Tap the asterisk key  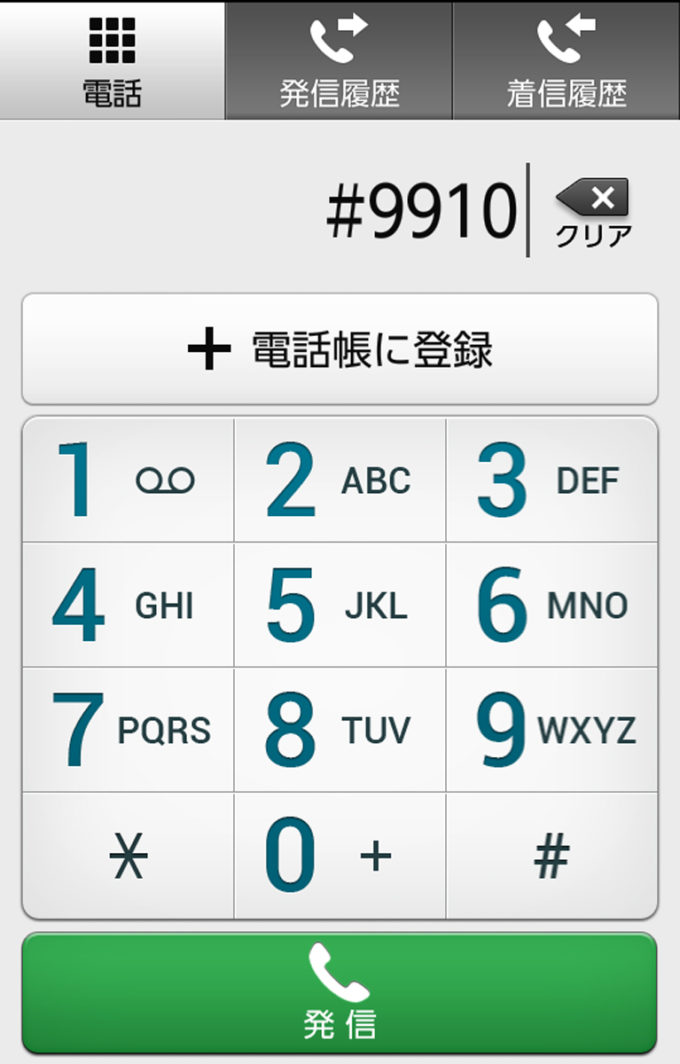128,856
